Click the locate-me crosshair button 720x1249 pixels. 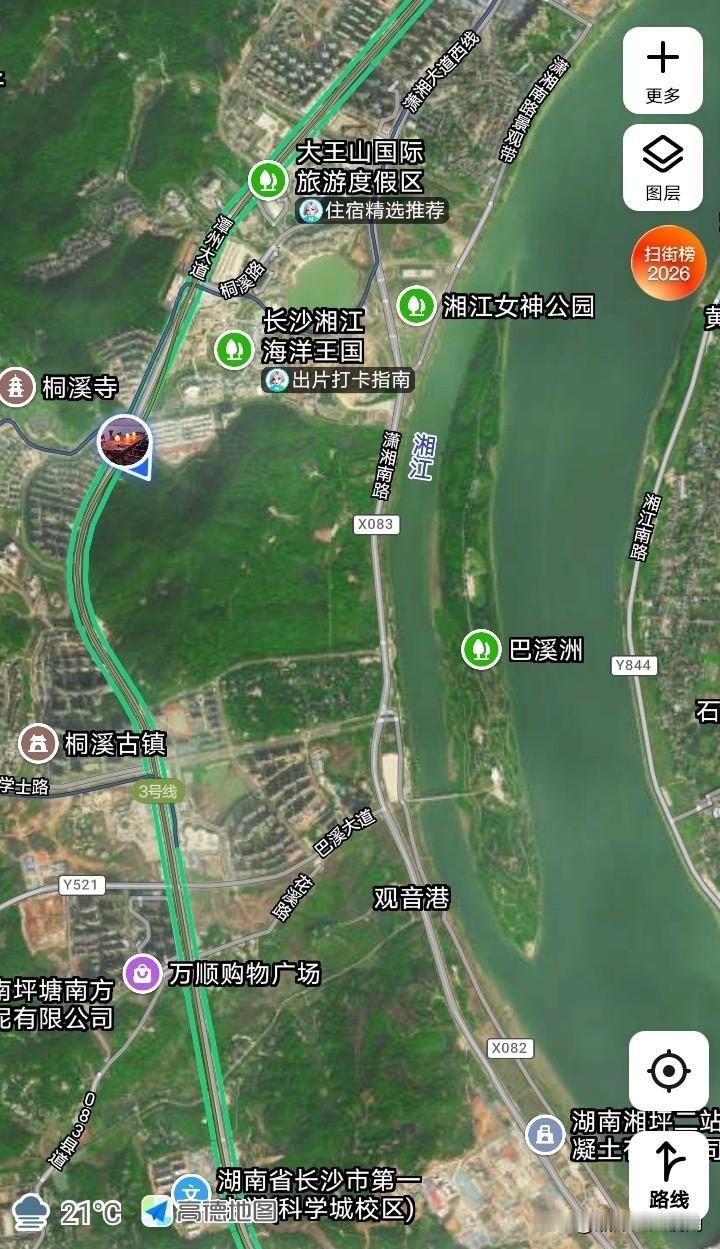670,1069
